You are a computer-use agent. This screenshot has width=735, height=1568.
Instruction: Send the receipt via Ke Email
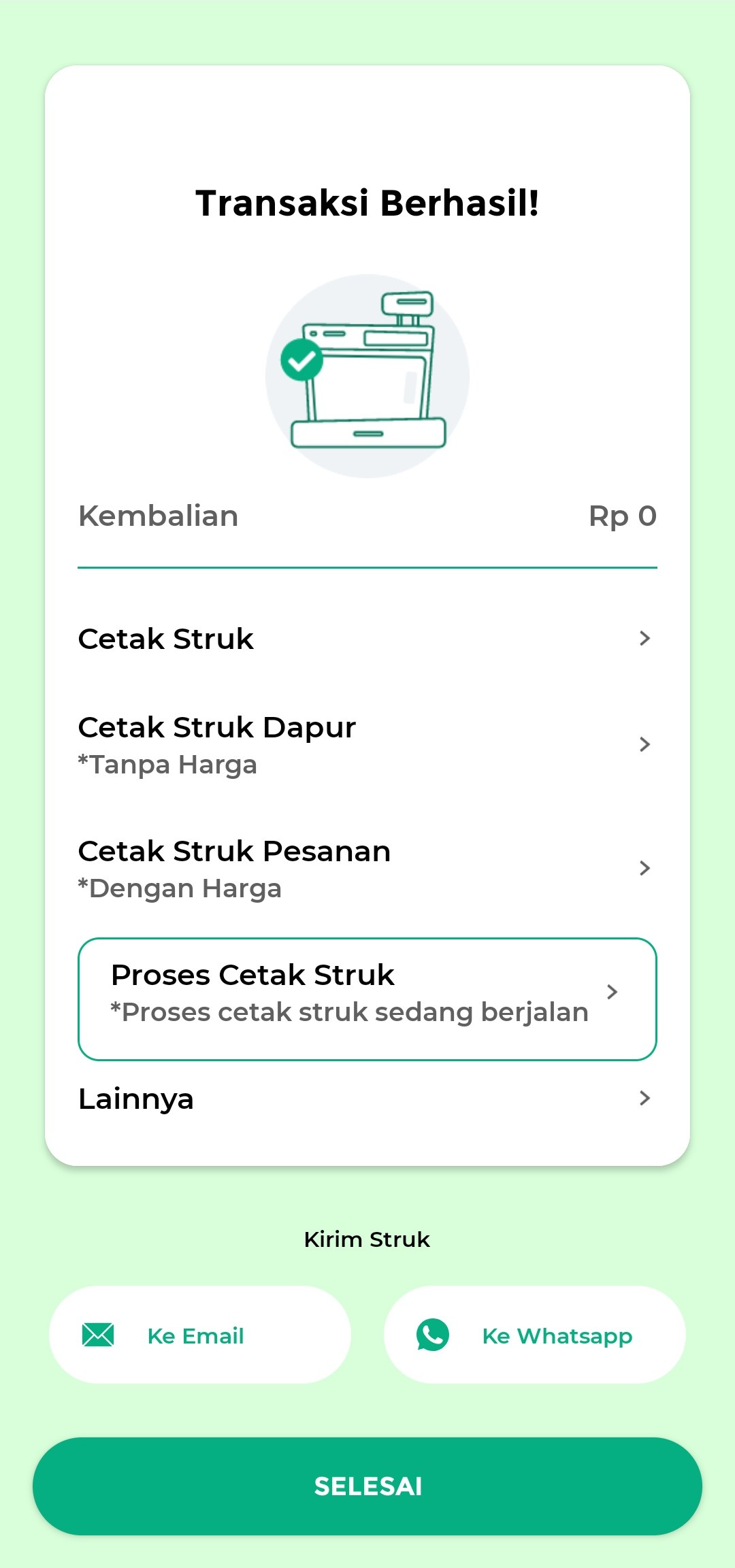199,1335
